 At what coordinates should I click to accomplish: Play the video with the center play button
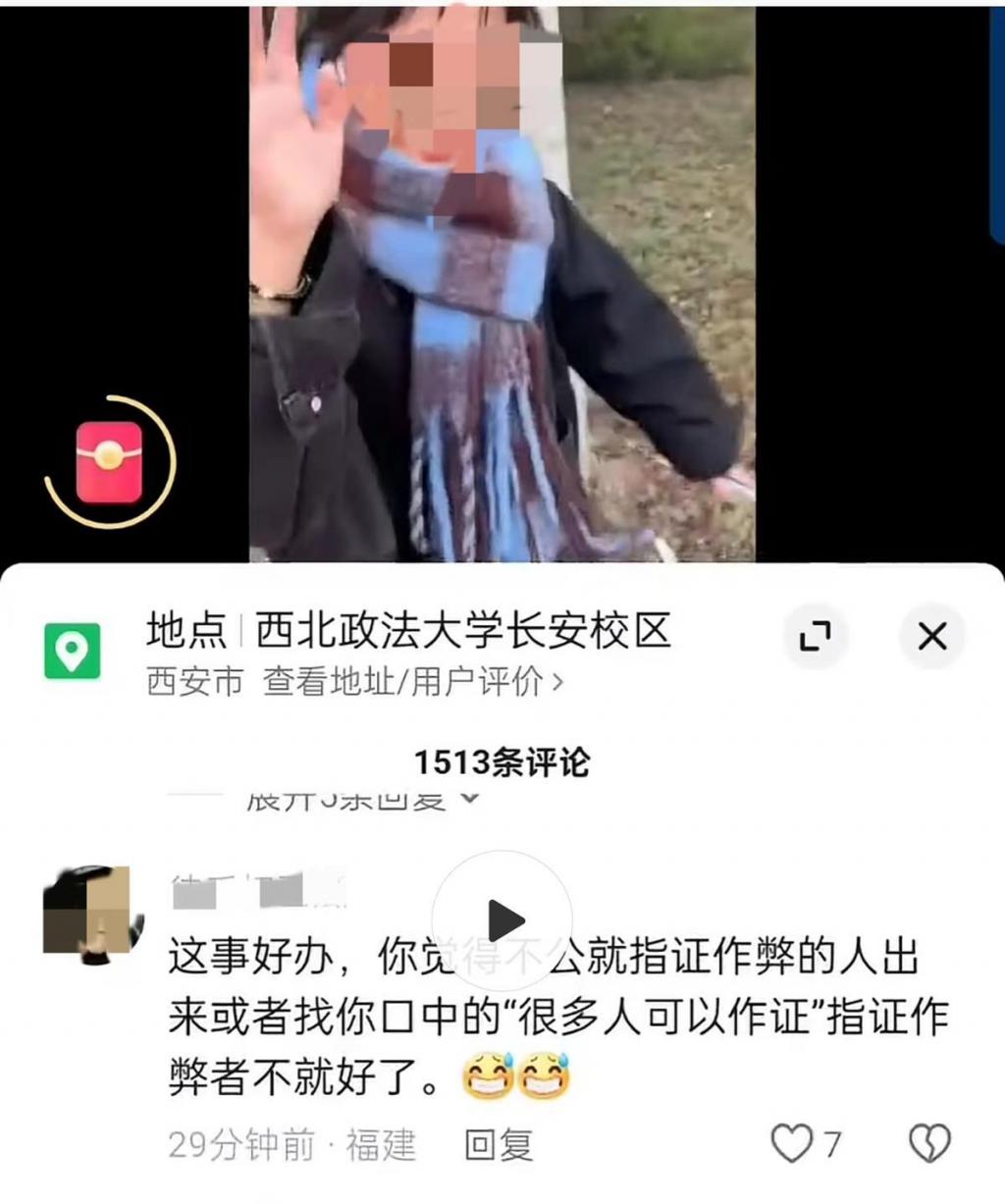point(502,920)
